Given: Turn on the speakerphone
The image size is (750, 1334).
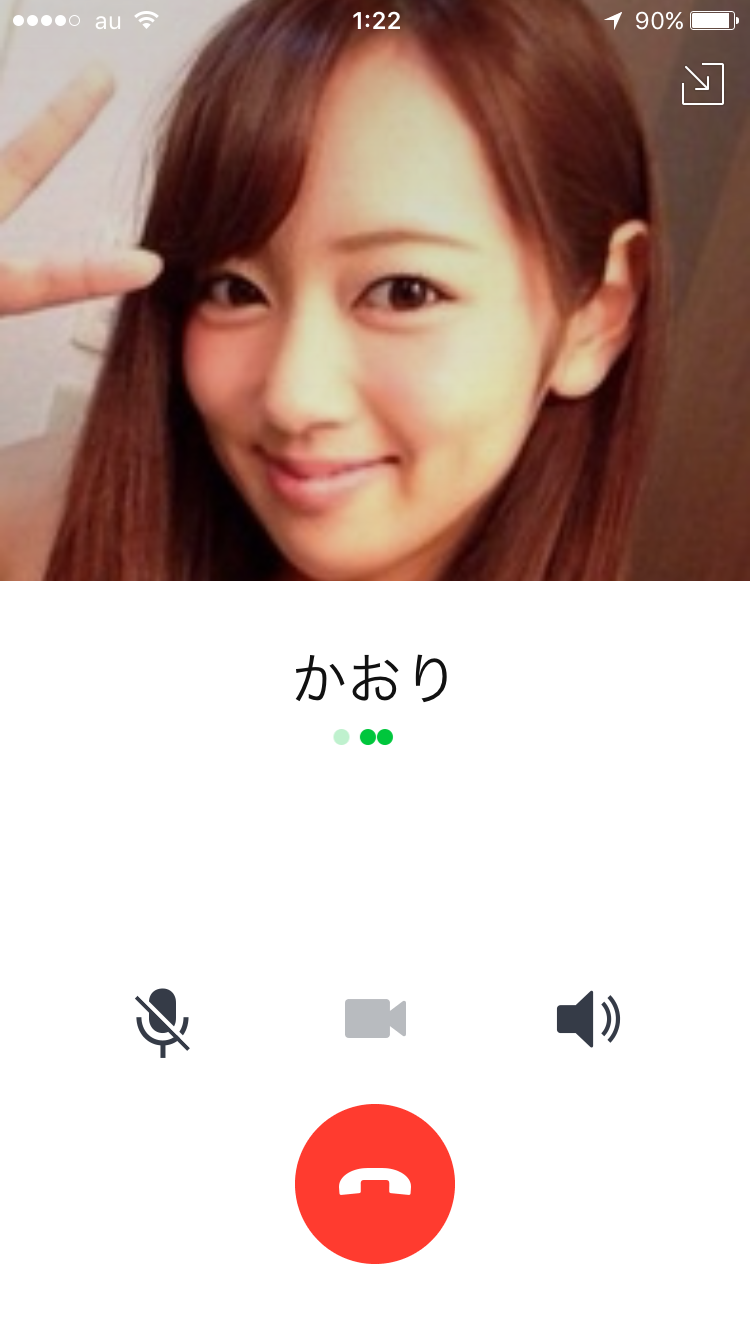Looking at the screenshot, I should (588, 1019).
